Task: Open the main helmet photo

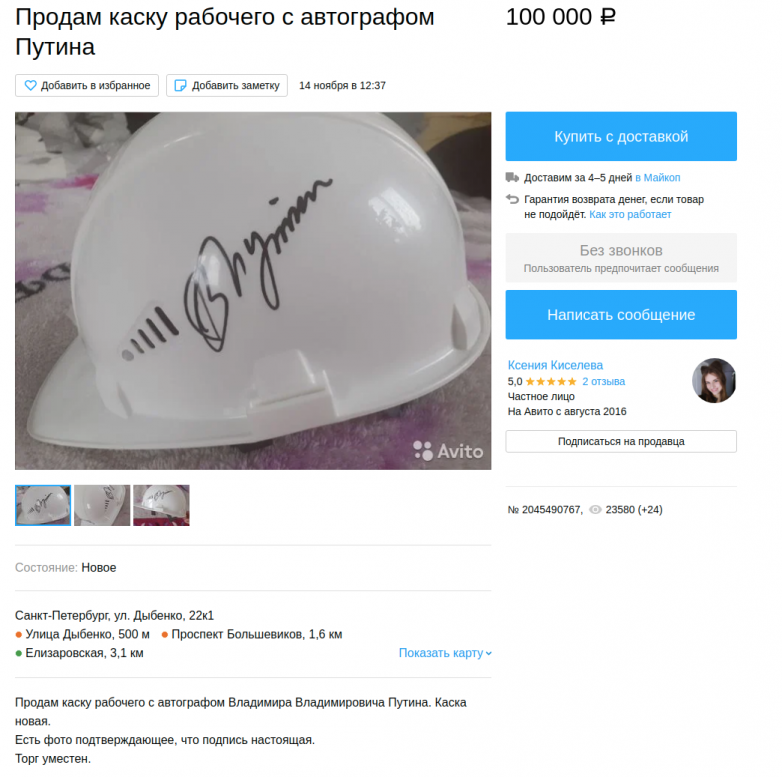Action: point(253,290)
